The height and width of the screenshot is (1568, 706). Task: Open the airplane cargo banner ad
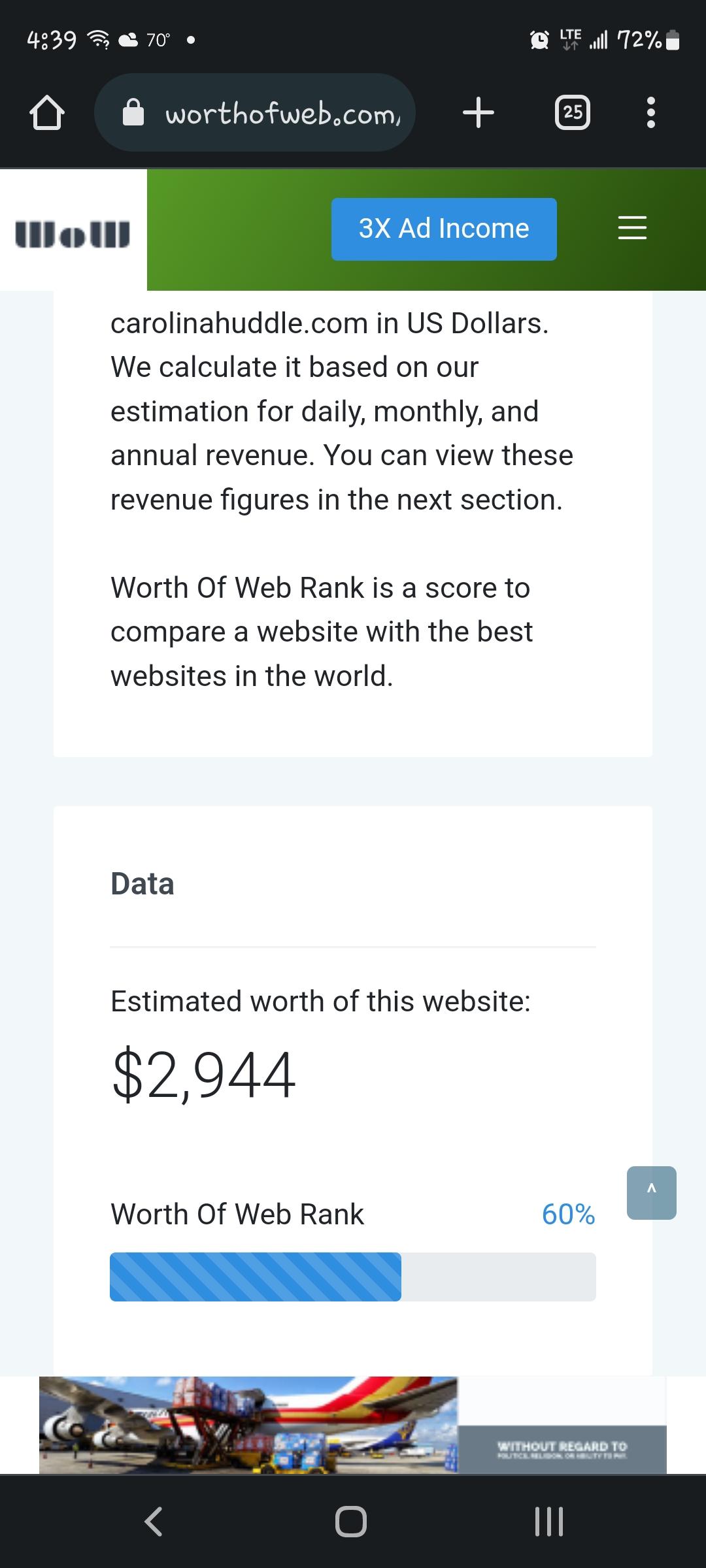(x=353, y=1424)
